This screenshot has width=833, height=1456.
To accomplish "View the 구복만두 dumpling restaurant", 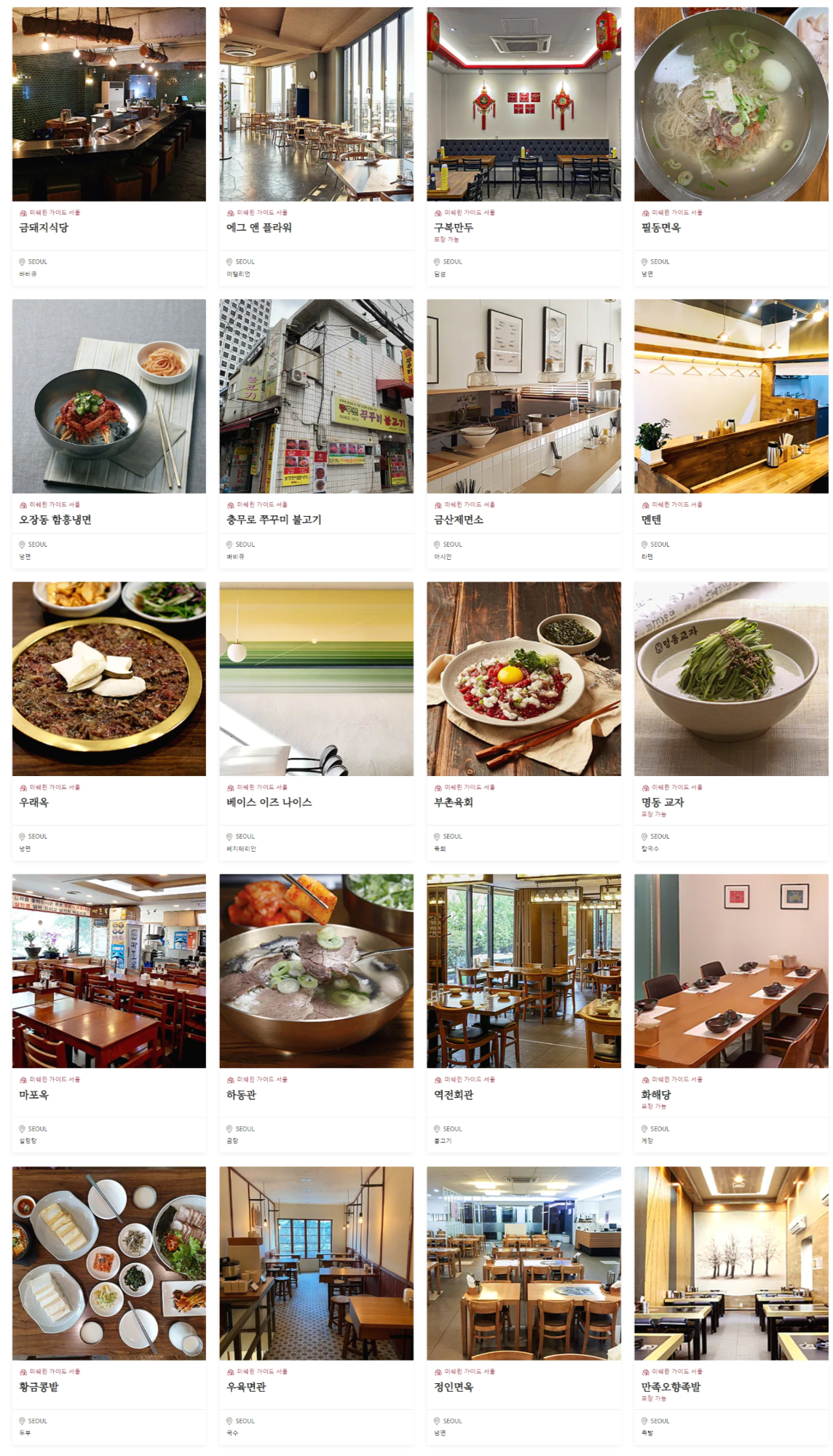I will pos(454,228).
